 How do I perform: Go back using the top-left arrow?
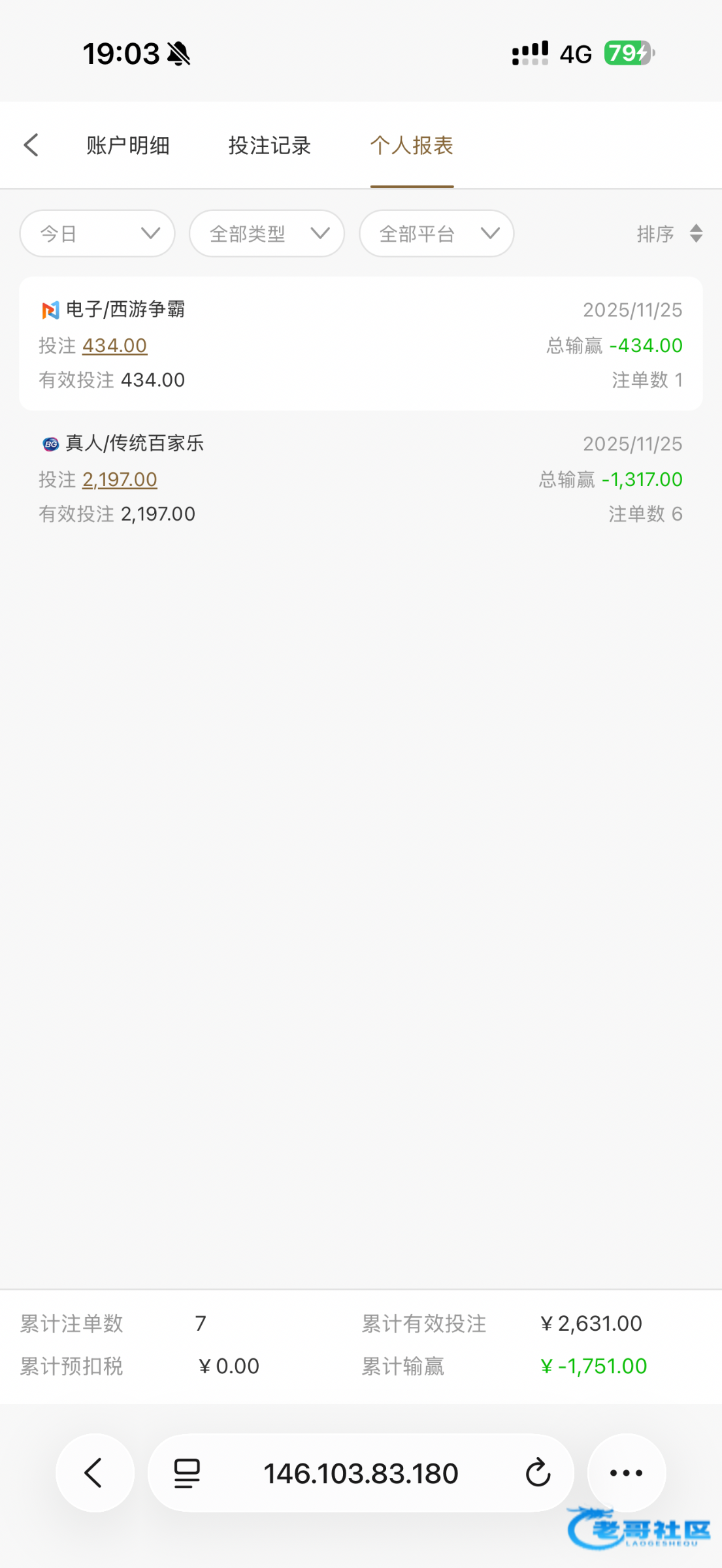[x=31, y=145]
